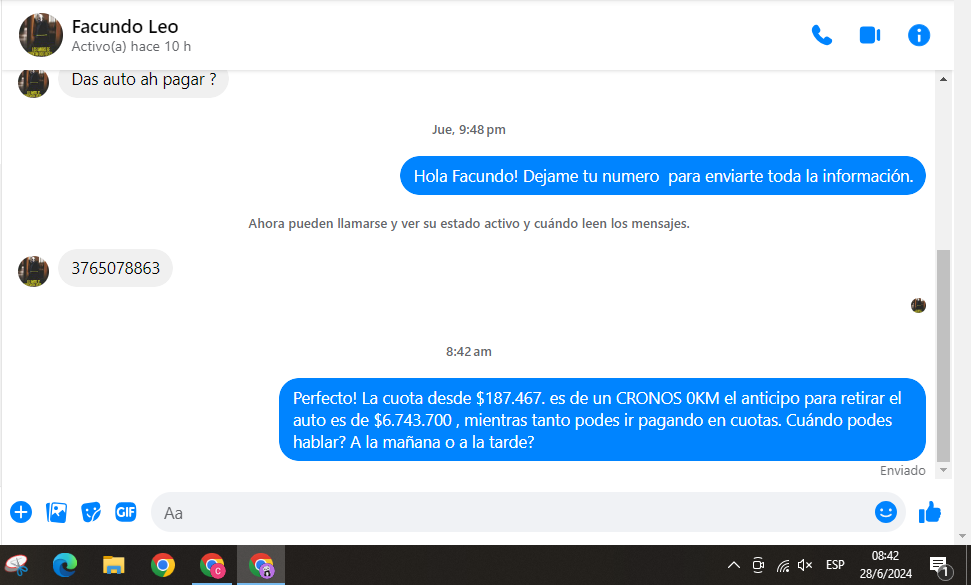The width and height of the screenshot is (971, 585).
Task: Open Facundo Leo's profile picture in header
Action: (41, 35)
